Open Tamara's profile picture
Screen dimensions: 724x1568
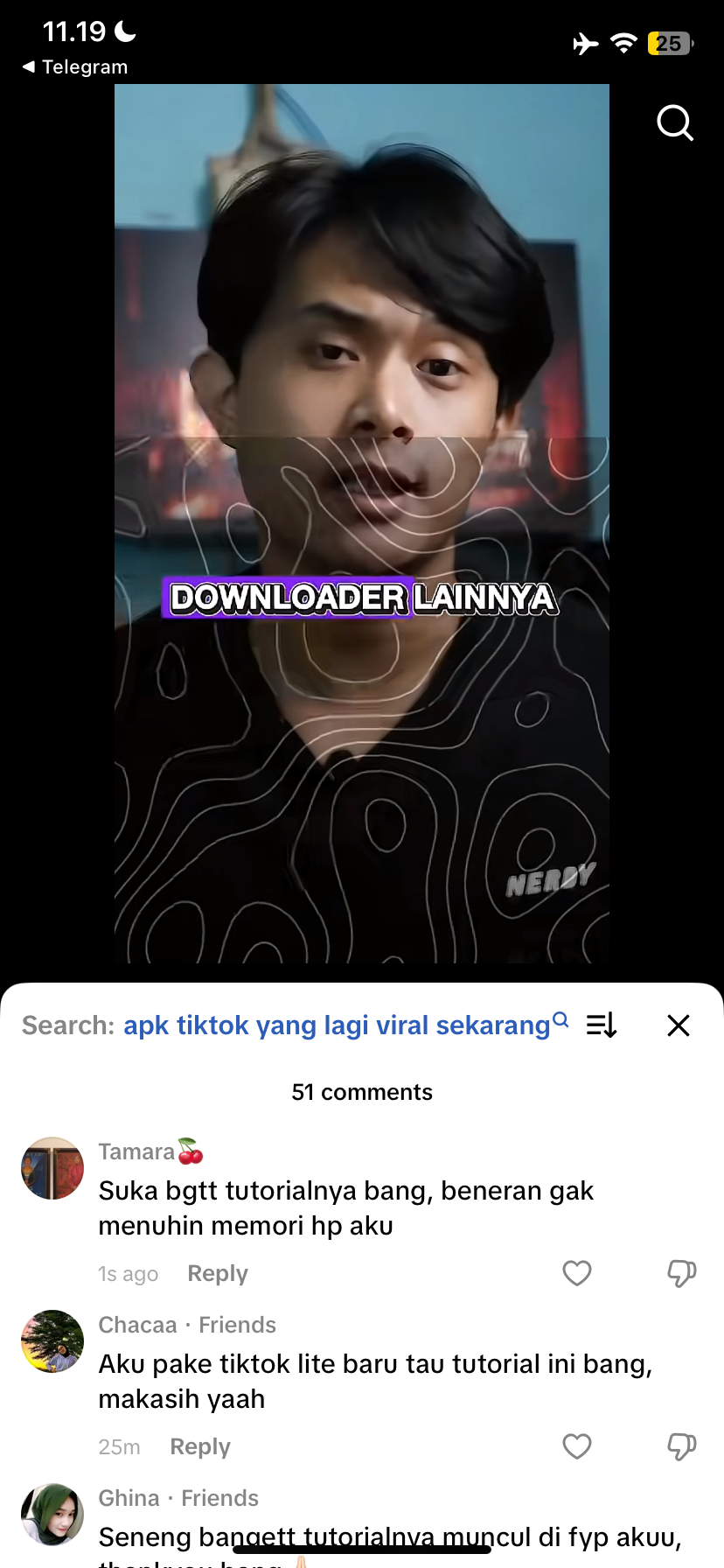pyautogui.click(x=52, y=1168)
